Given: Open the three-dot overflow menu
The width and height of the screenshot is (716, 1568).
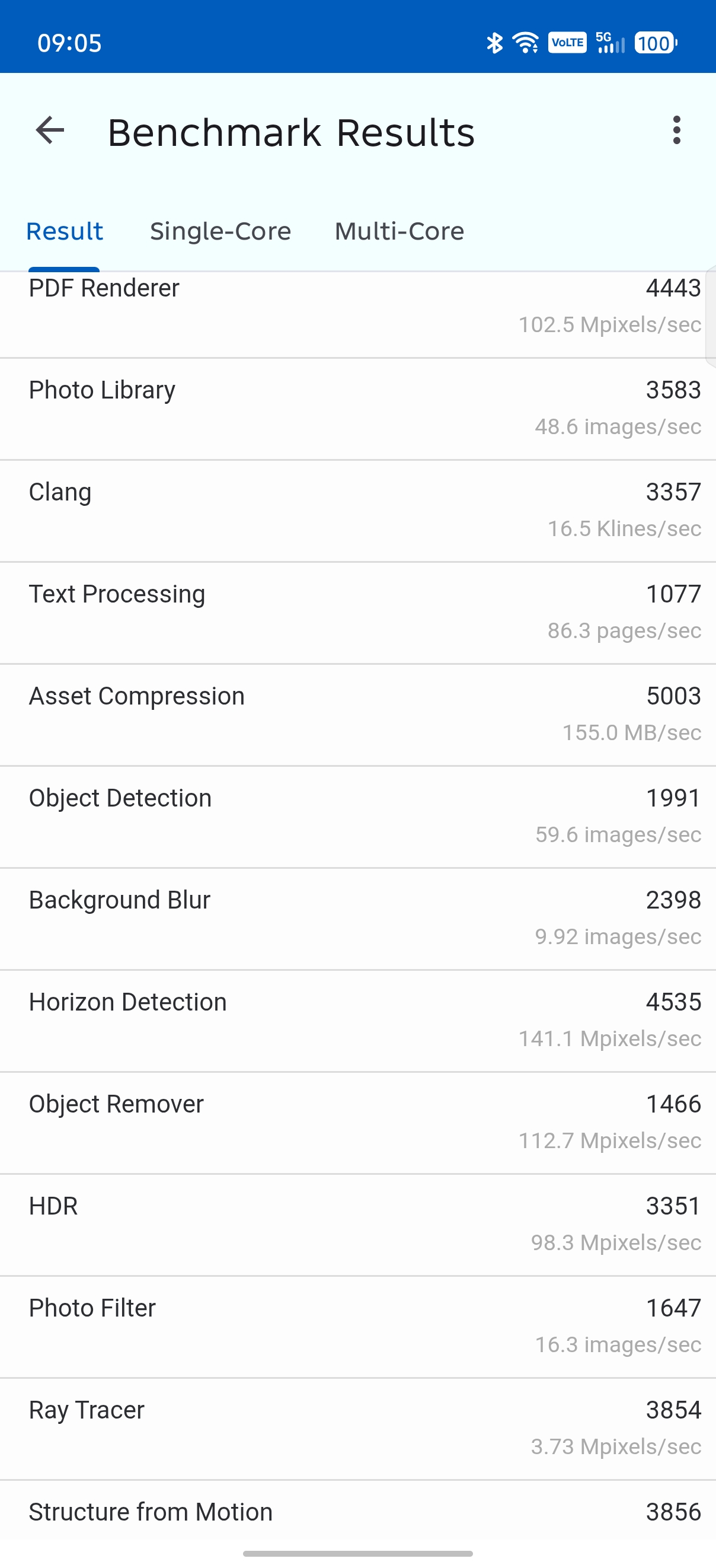Looking at the screenshot, I should [x=676, y=130].
